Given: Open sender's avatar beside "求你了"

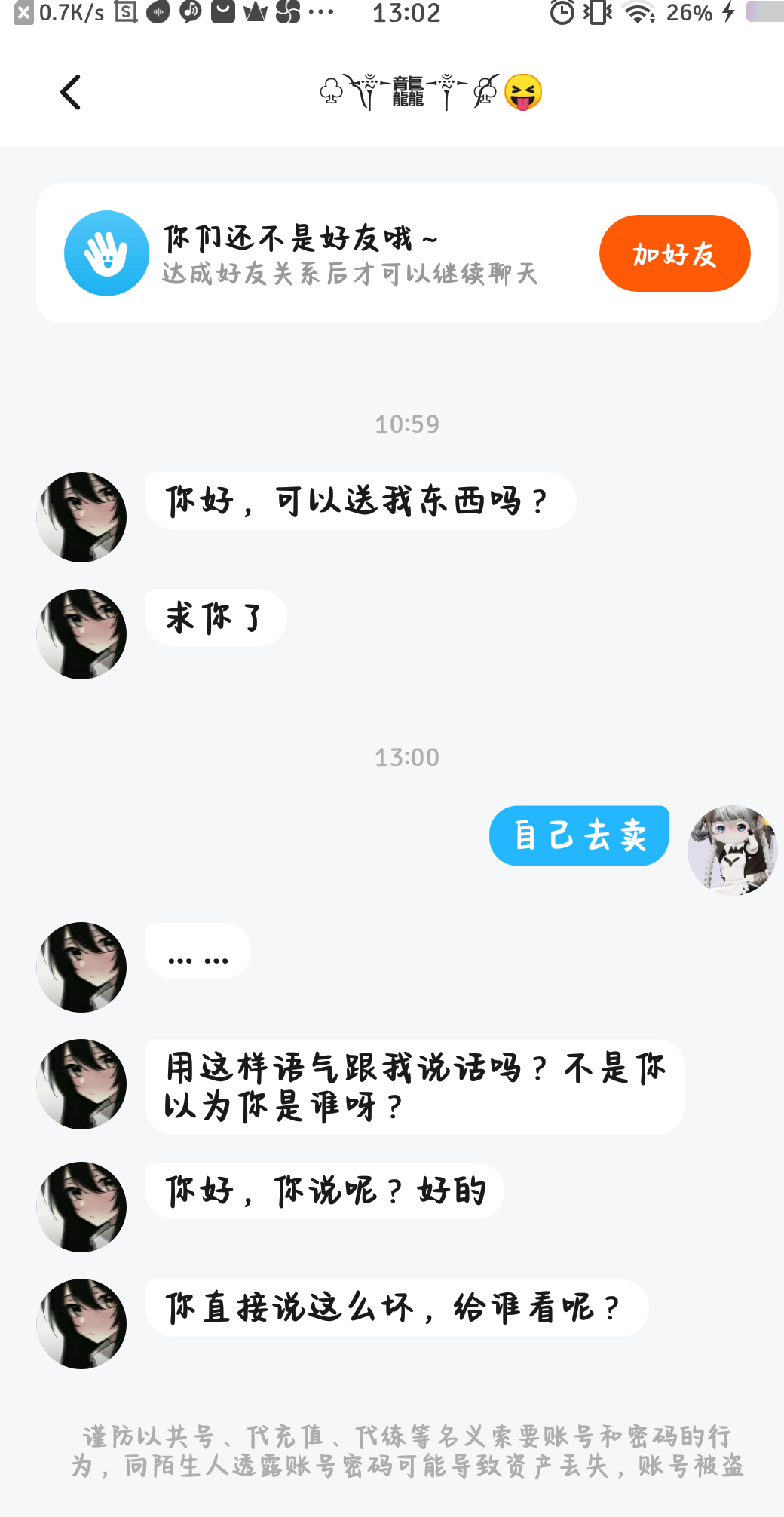Looking at the screenshot, I should tap(81, 633).
